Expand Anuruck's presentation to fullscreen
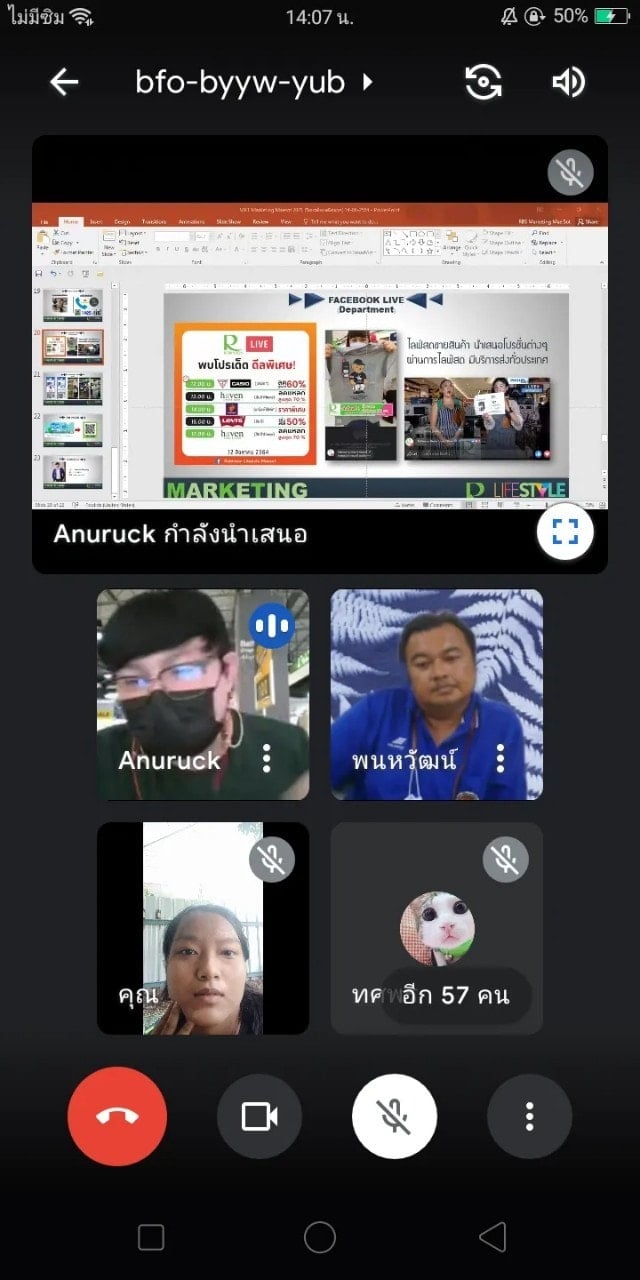Screen dimensions: 640x1280 coord(565,533)
